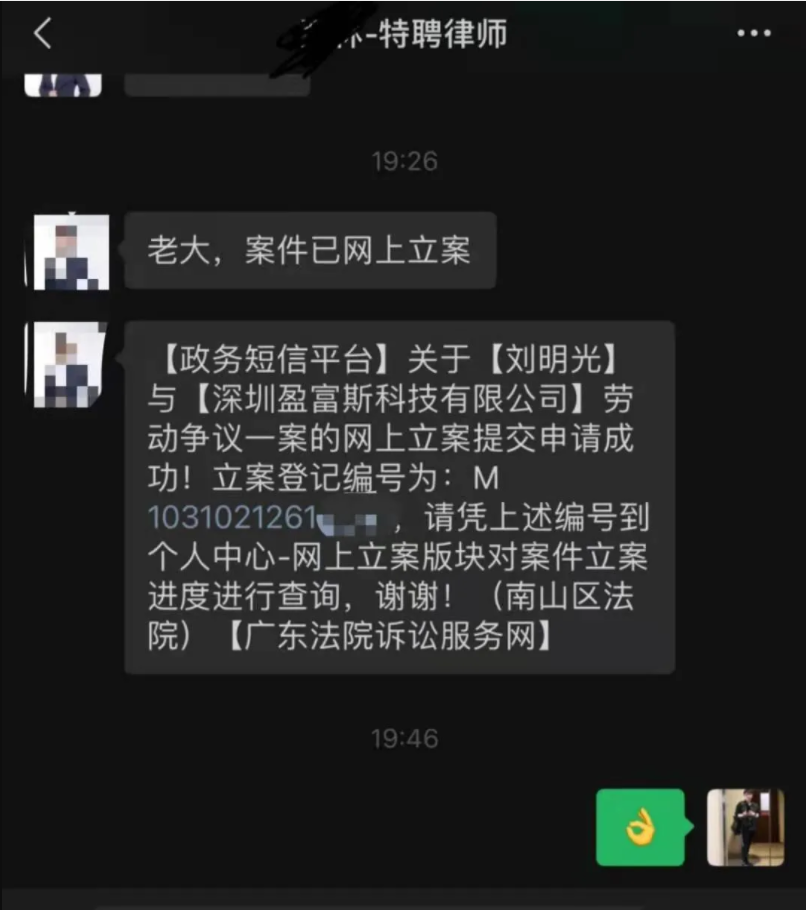Open my own avatar next to OK emoji
Screen dimensions: 806x910
[x=745, y=827]
